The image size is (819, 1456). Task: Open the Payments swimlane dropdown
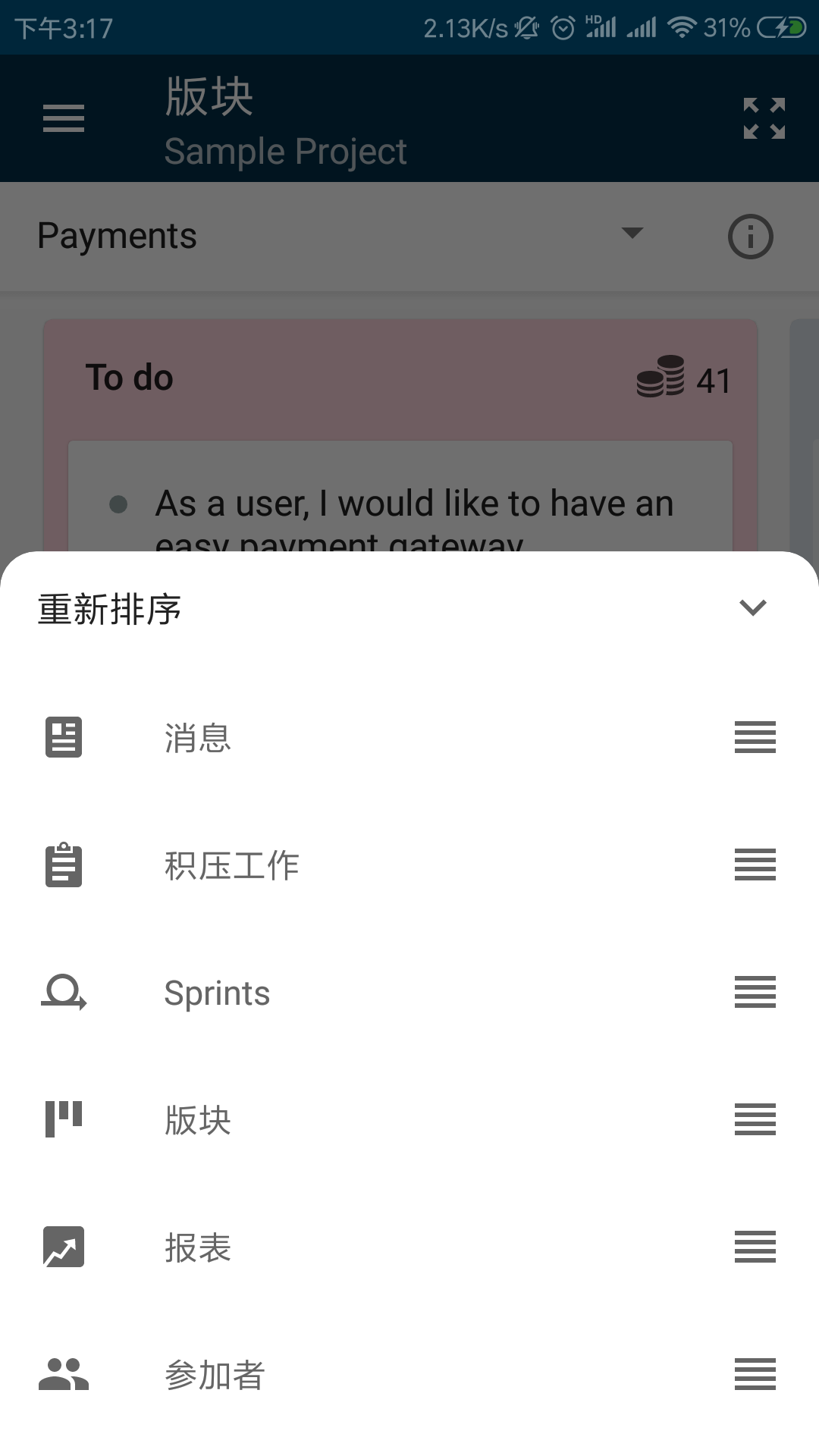[x=632, y=234]
